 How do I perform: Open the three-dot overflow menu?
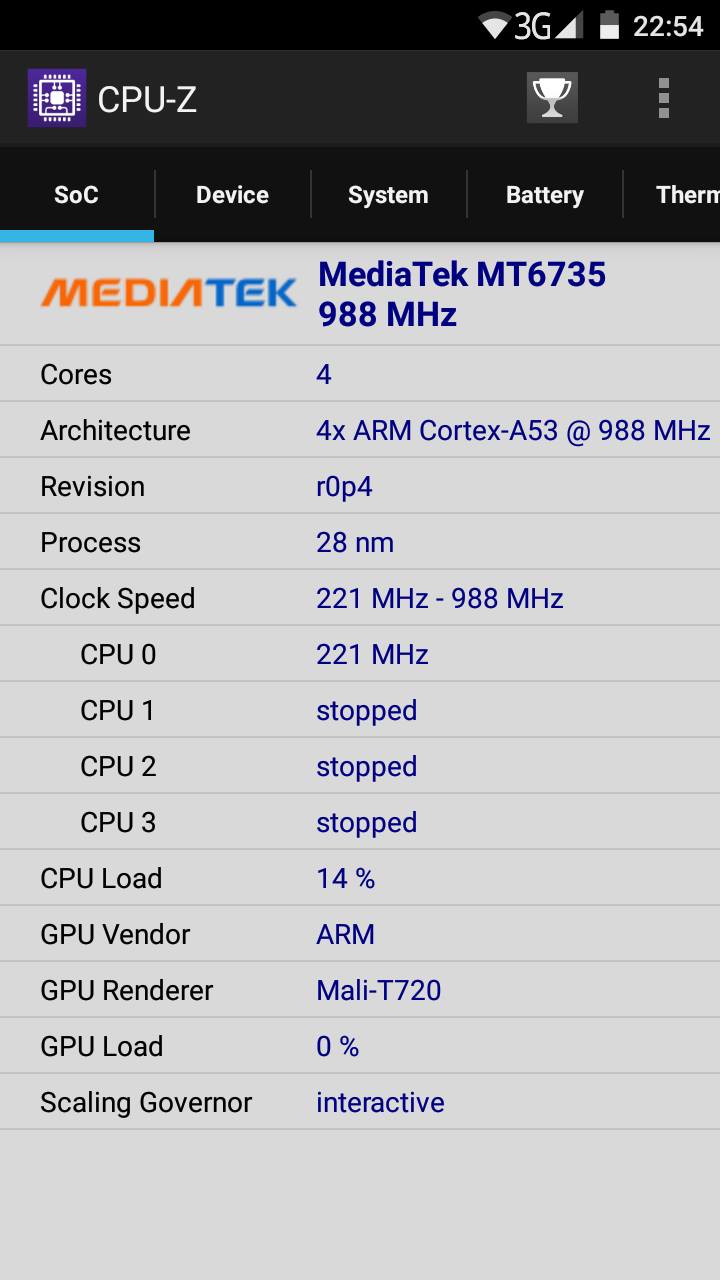(x=663, y=98)
